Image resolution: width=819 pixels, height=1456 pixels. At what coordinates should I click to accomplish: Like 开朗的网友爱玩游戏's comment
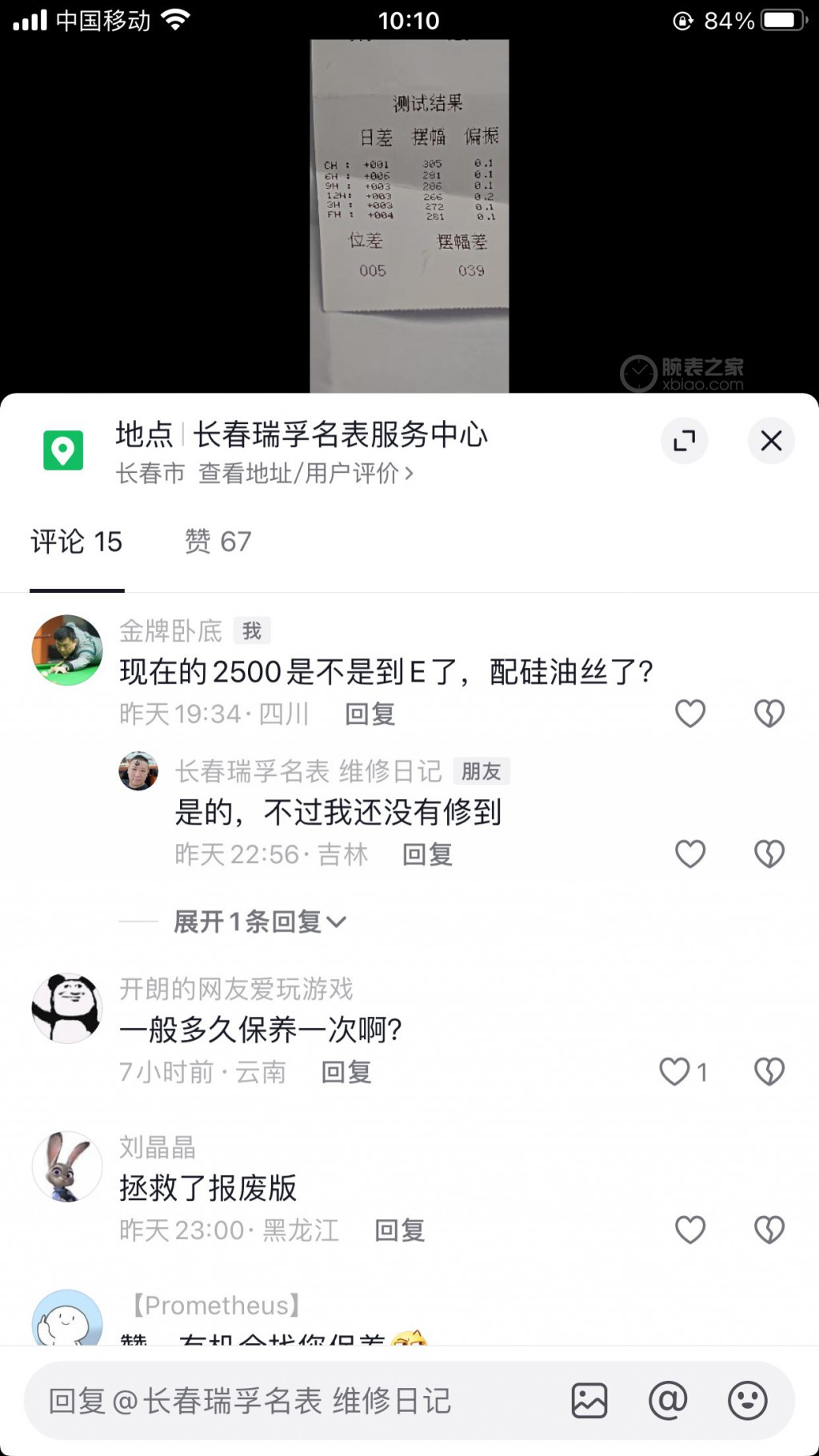(674, 1071)
